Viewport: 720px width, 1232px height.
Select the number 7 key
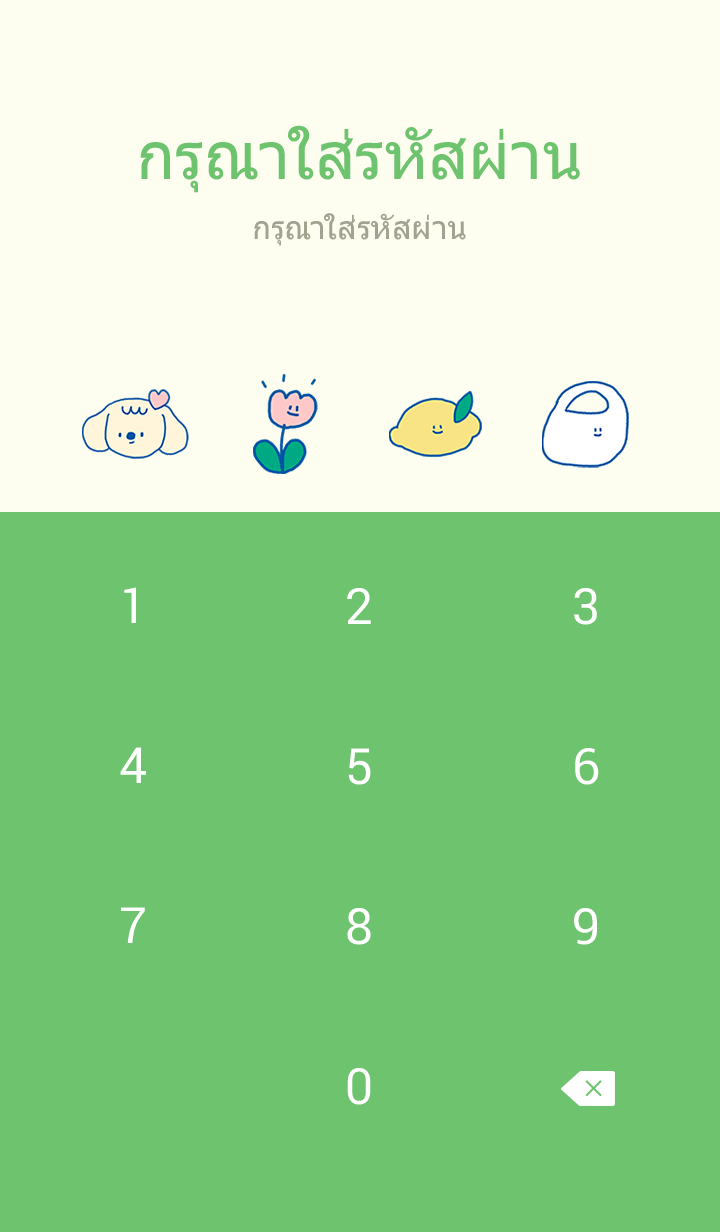point(132,927)
